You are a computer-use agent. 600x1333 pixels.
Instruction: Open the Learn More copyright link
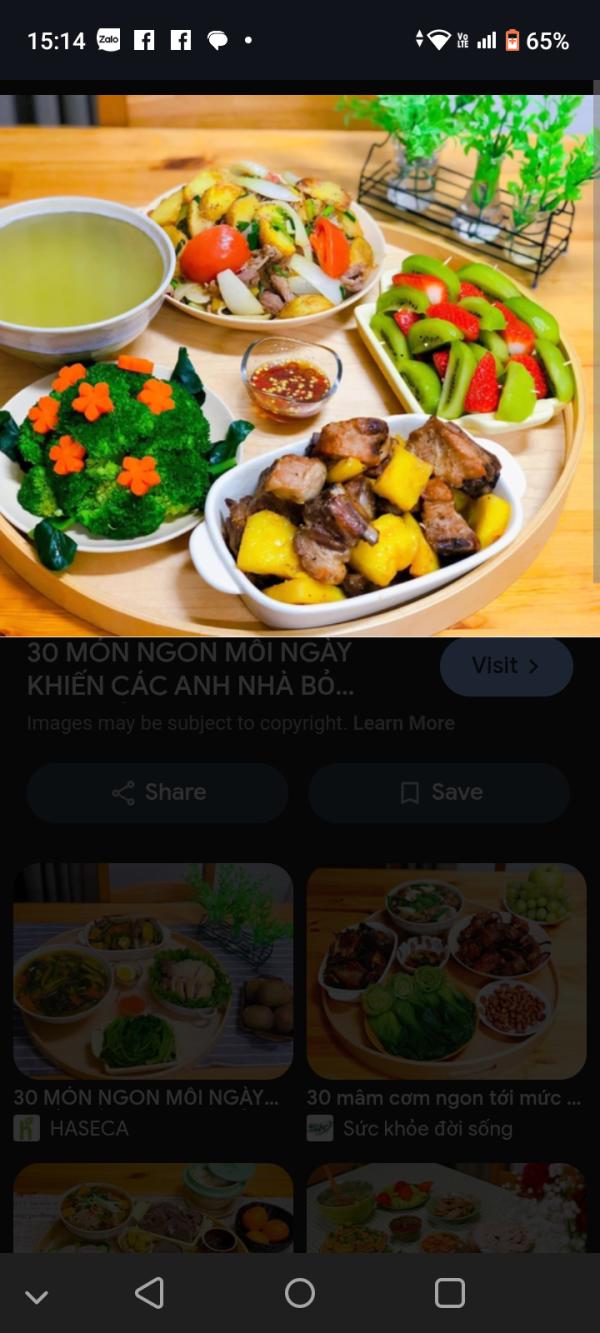tap(403, 723)
